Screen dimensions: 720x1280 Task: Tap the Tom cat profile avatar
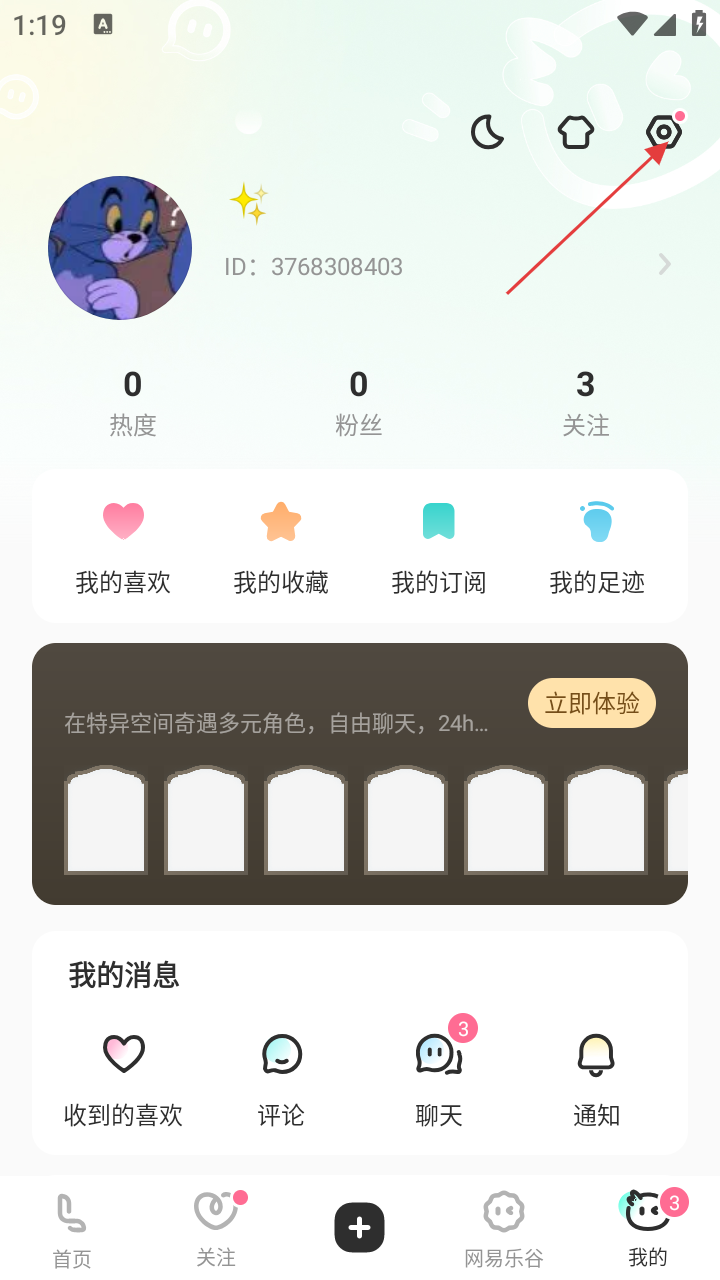(120, 248)
